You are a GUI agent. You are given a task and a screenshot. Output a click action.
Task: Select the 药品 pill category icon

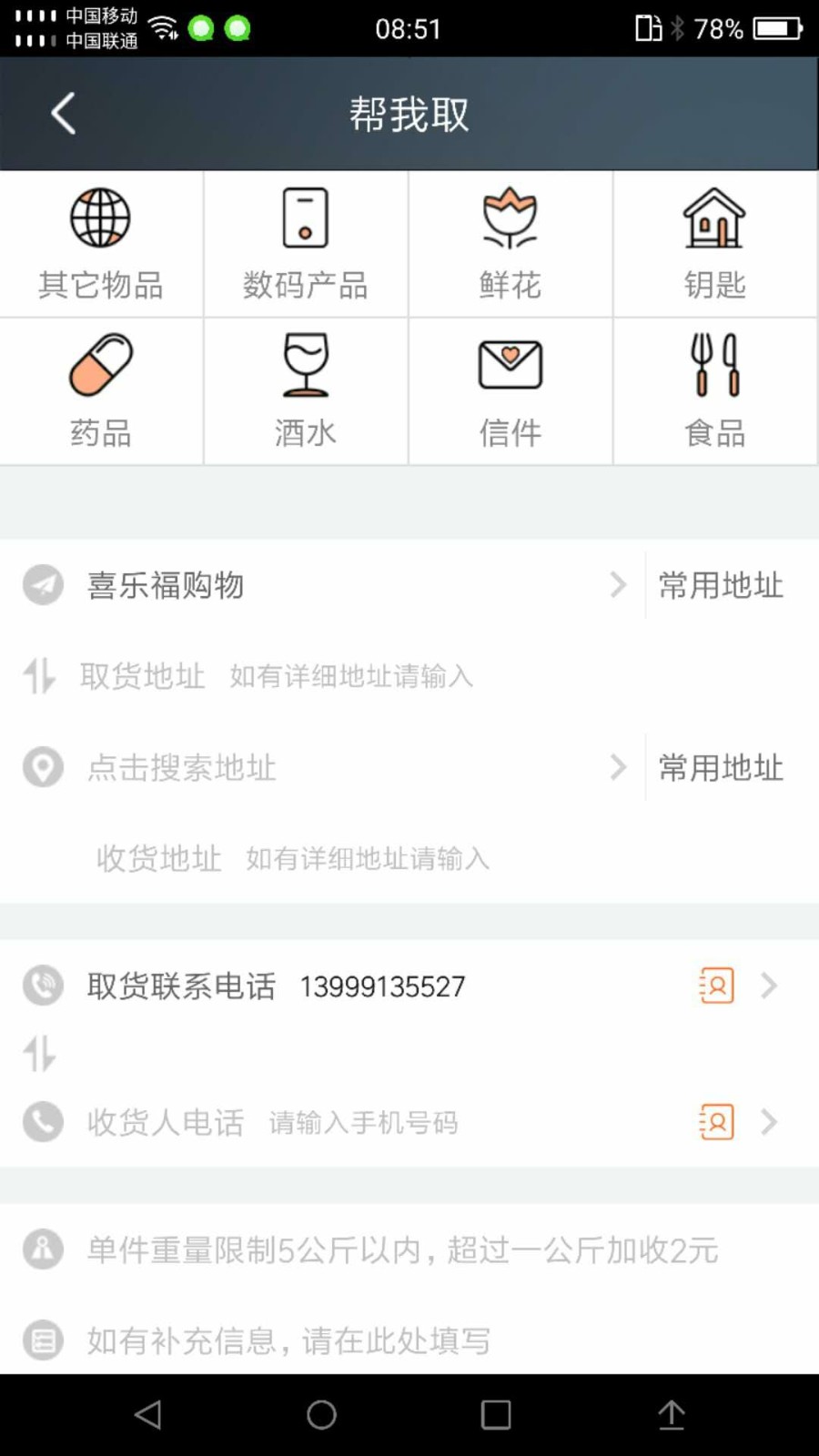(101, 364)
